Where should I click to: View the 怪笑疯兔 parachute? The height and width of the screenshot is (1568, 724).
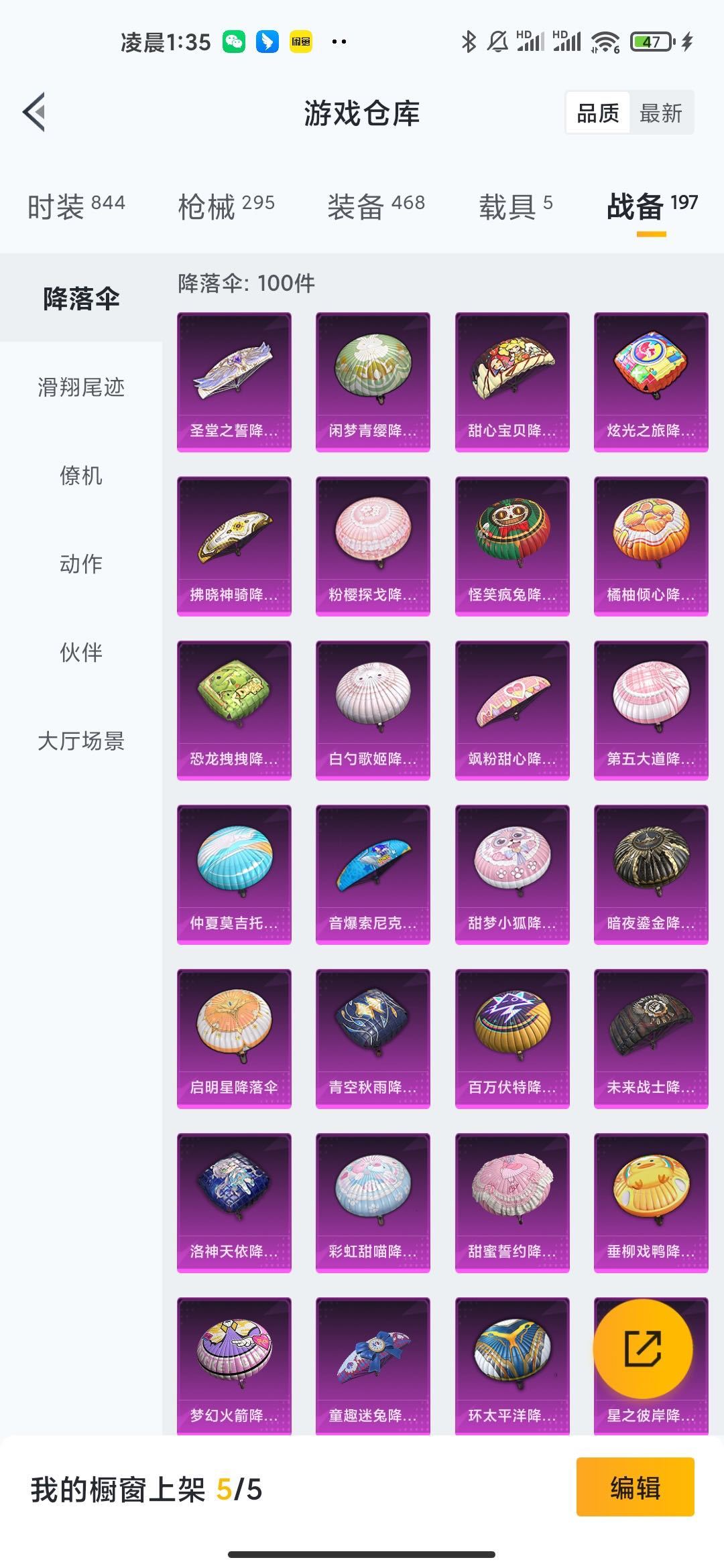pyautogui.click(x=512, y=546)
